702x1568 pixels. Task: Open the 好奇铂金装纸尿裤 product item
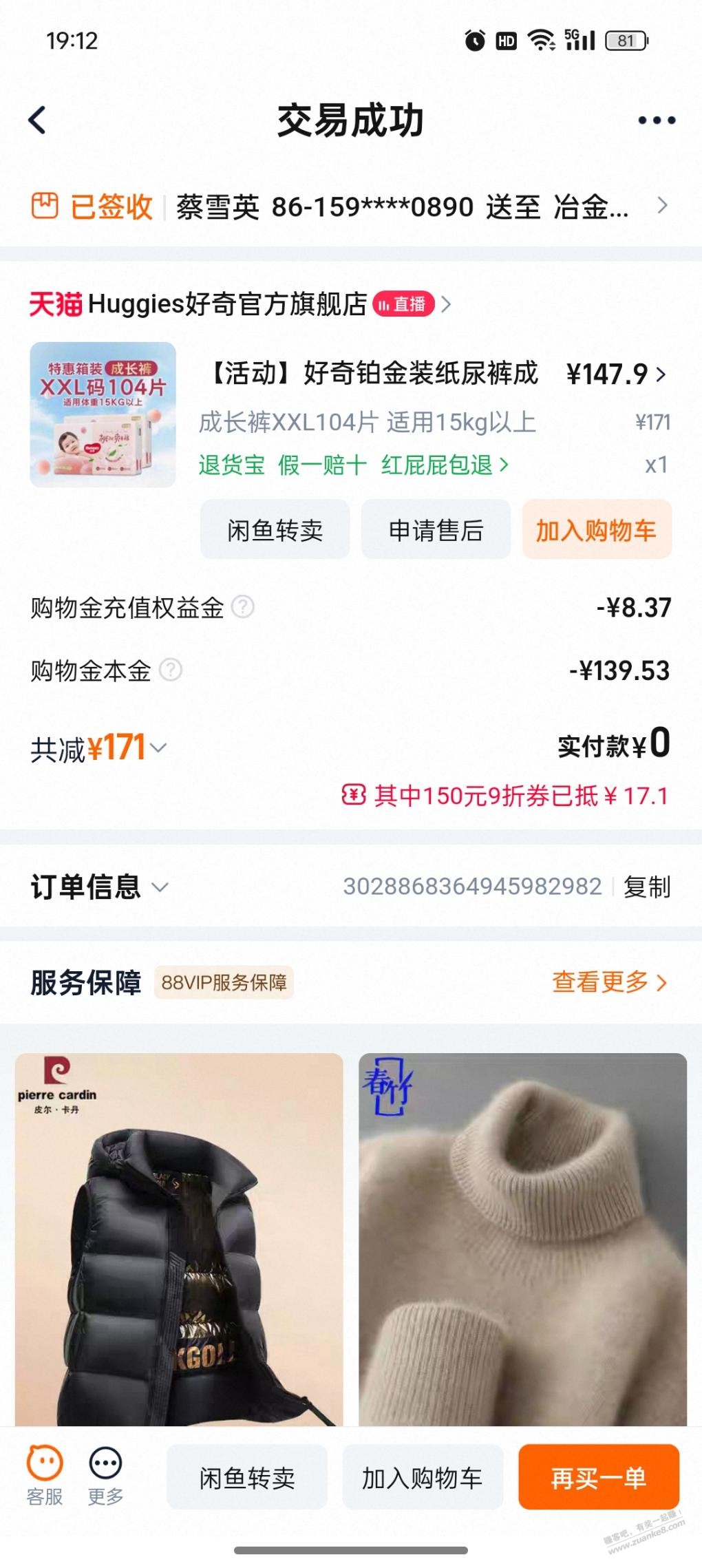(372, 374)
